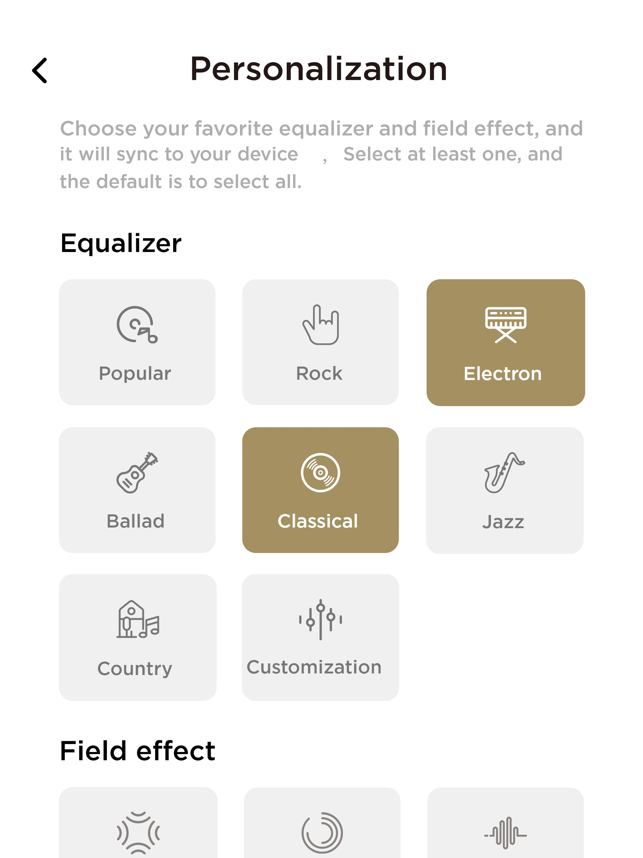This screenshot has width=643, height=858.
Task: Deselect the Classical equalizer
Action: click(x=320, y=490)
